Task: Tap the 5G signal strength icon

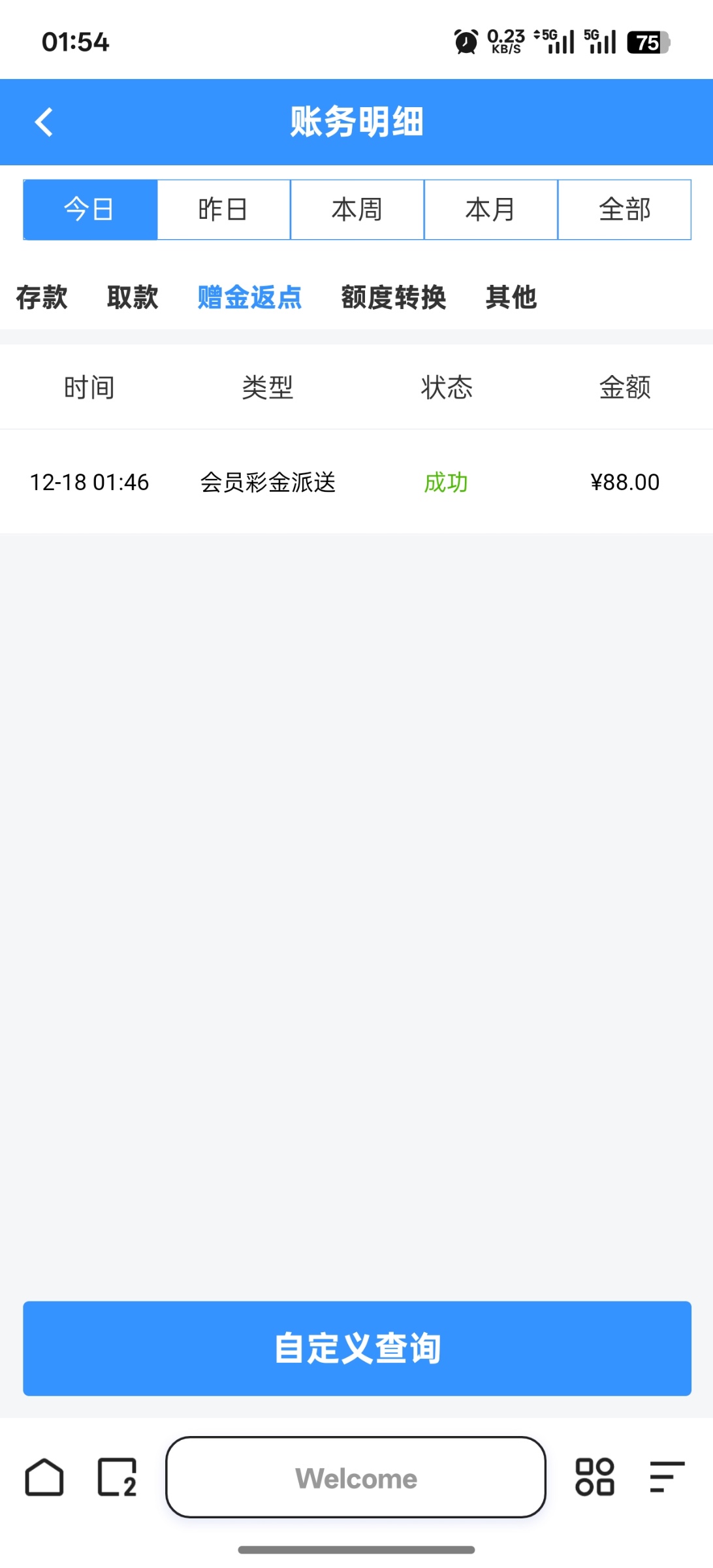Action: click(x=559, y=41)
